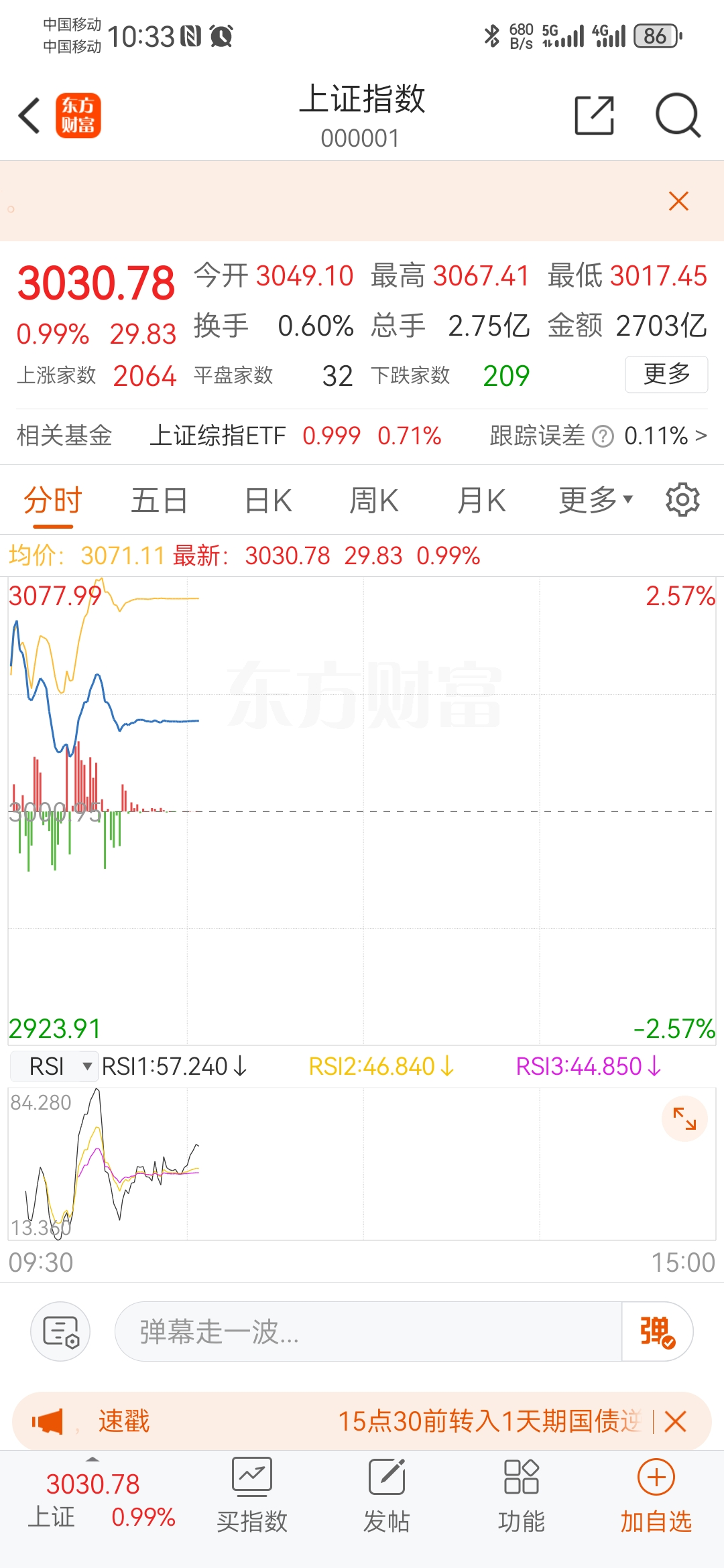Add index to watchlist via 加自选
This screenshot has width=724, height=1568.
coord(656,1496)
